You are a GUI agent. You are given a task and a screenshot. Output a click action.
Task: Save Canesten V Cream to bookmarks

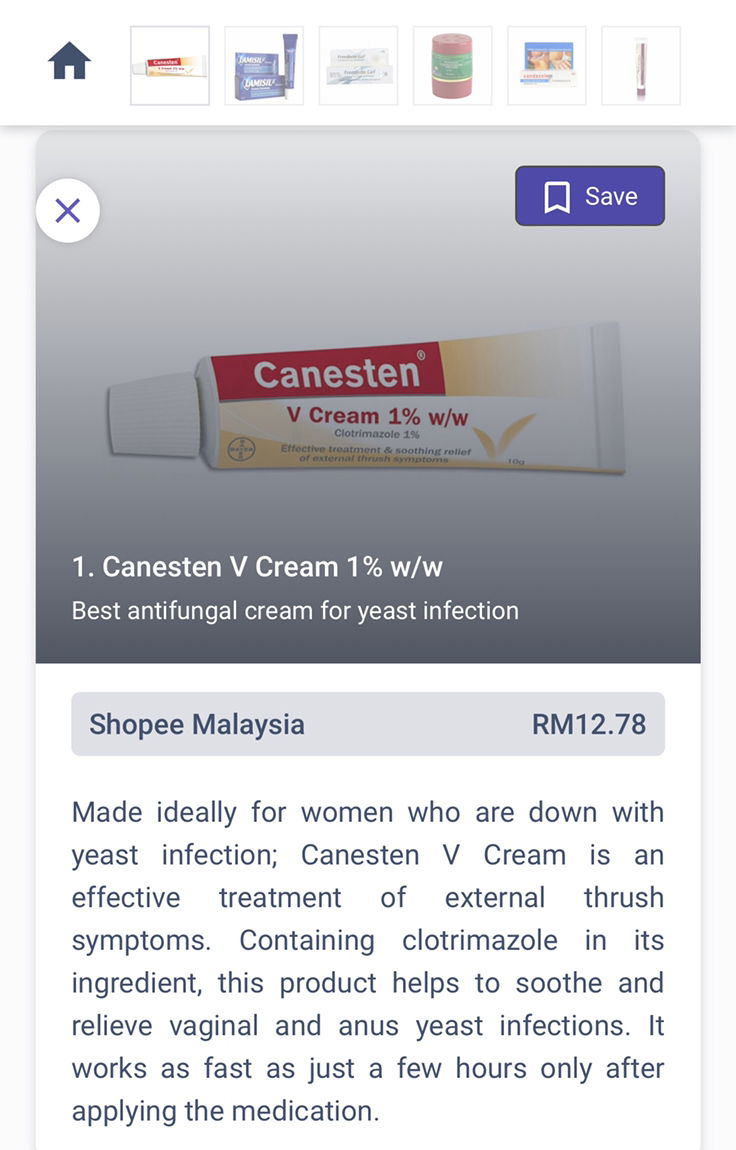pyautogui.click(x=590, y=196)
